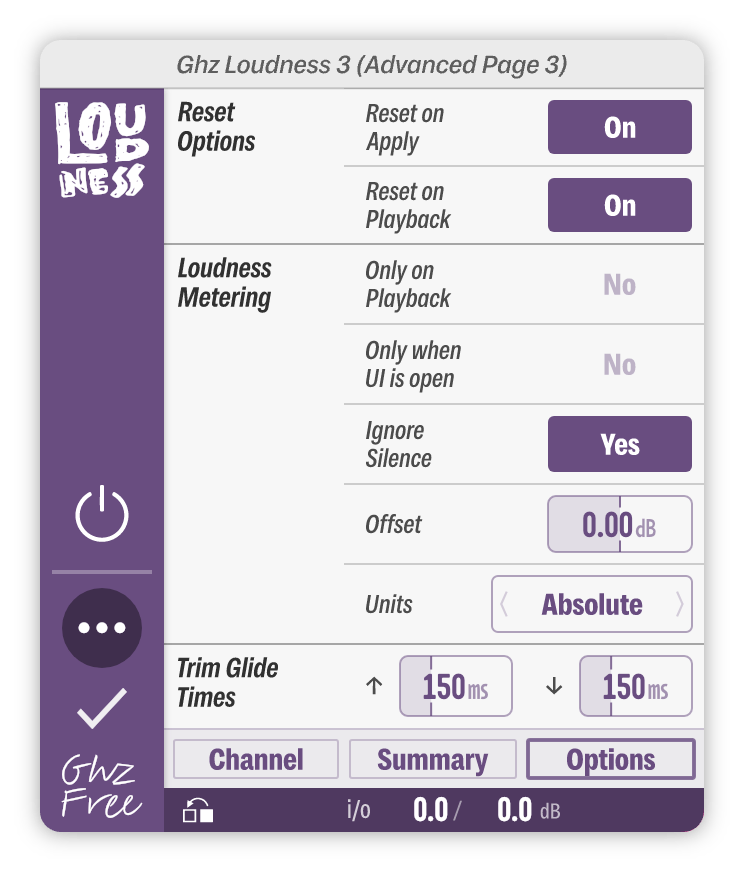Toggle Reset on Apply setting
The width and height of the screenshot is (744, 872).
tap(619, 127)
